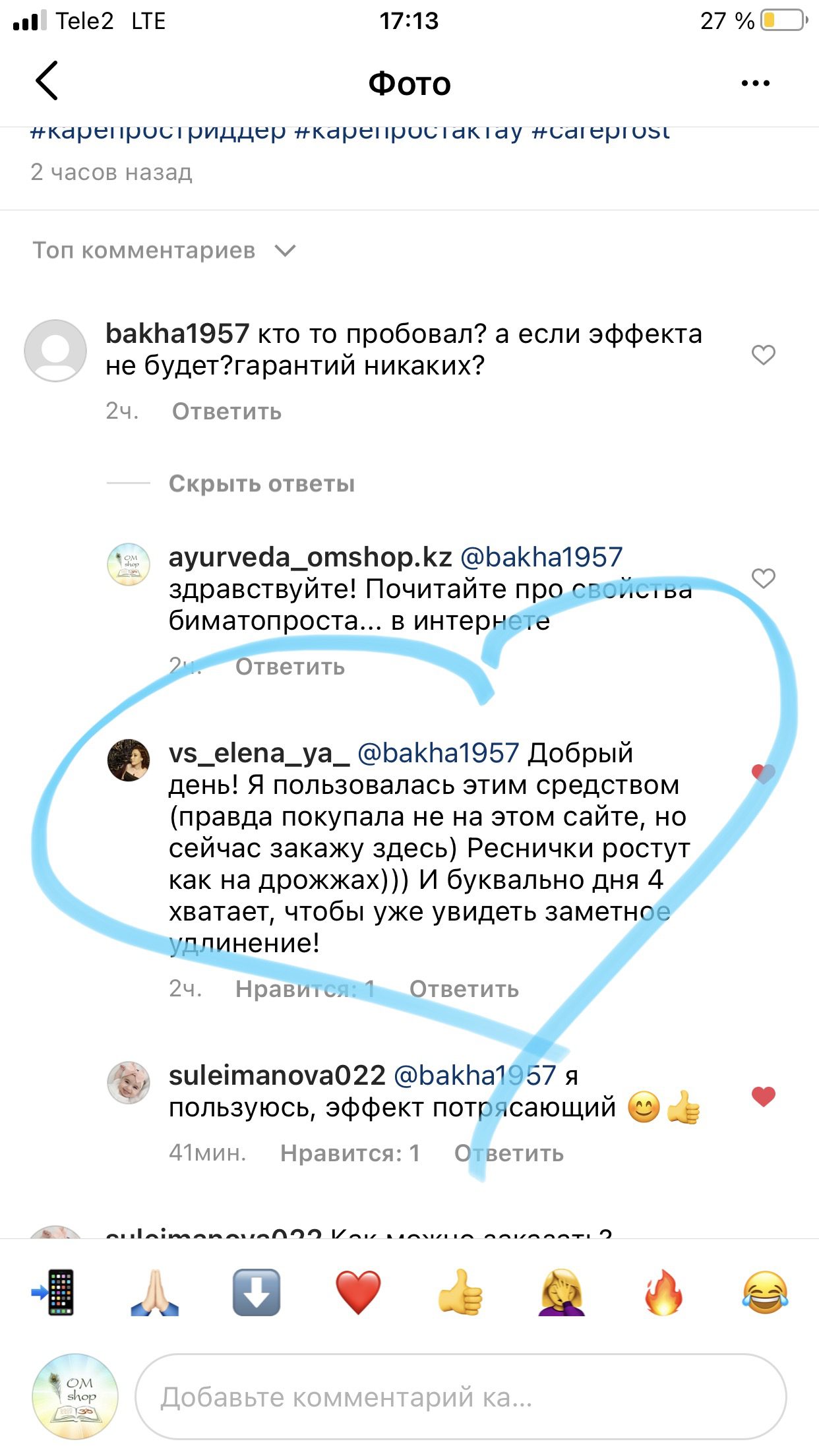
Task: Insert the thumbs-up emoji
Action: coord(460,1292)
